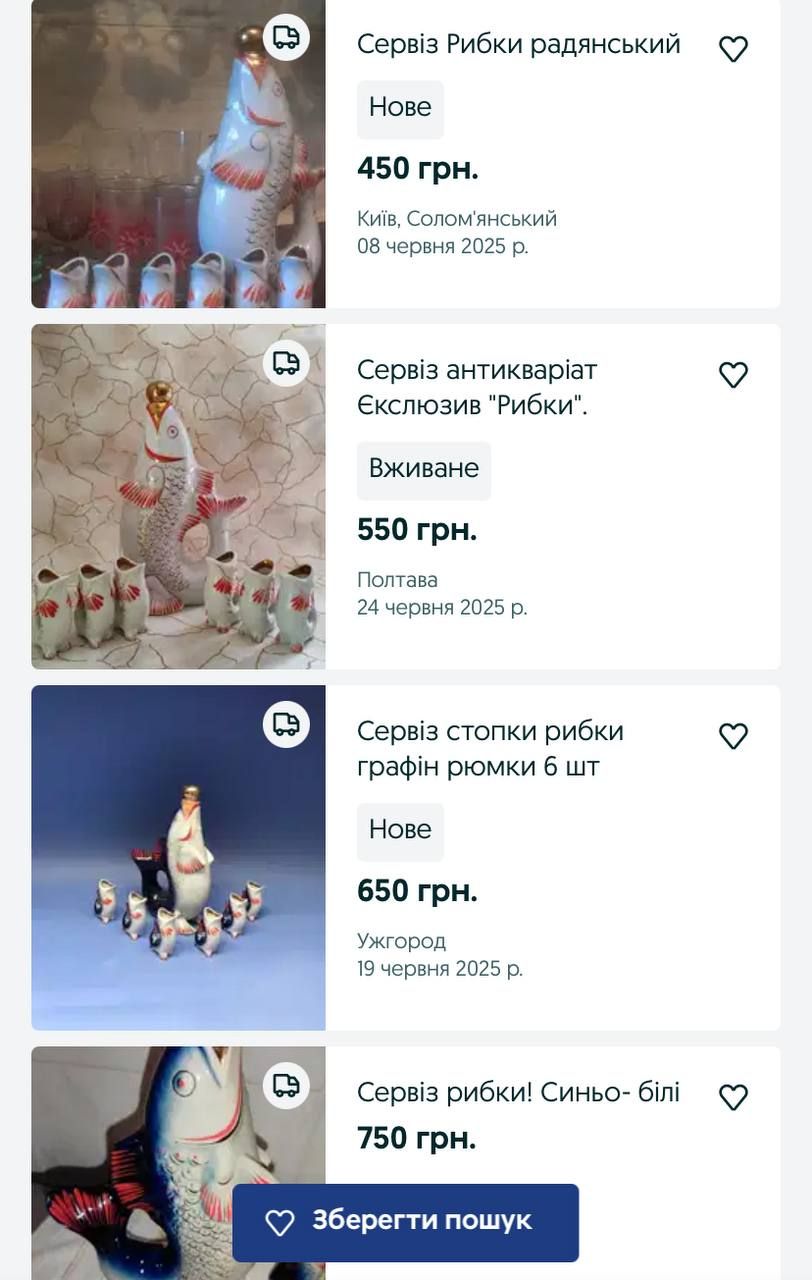
Task: Open the 'Сервіз Рибки радянський' 450 грн. listing
Action: 518,45
